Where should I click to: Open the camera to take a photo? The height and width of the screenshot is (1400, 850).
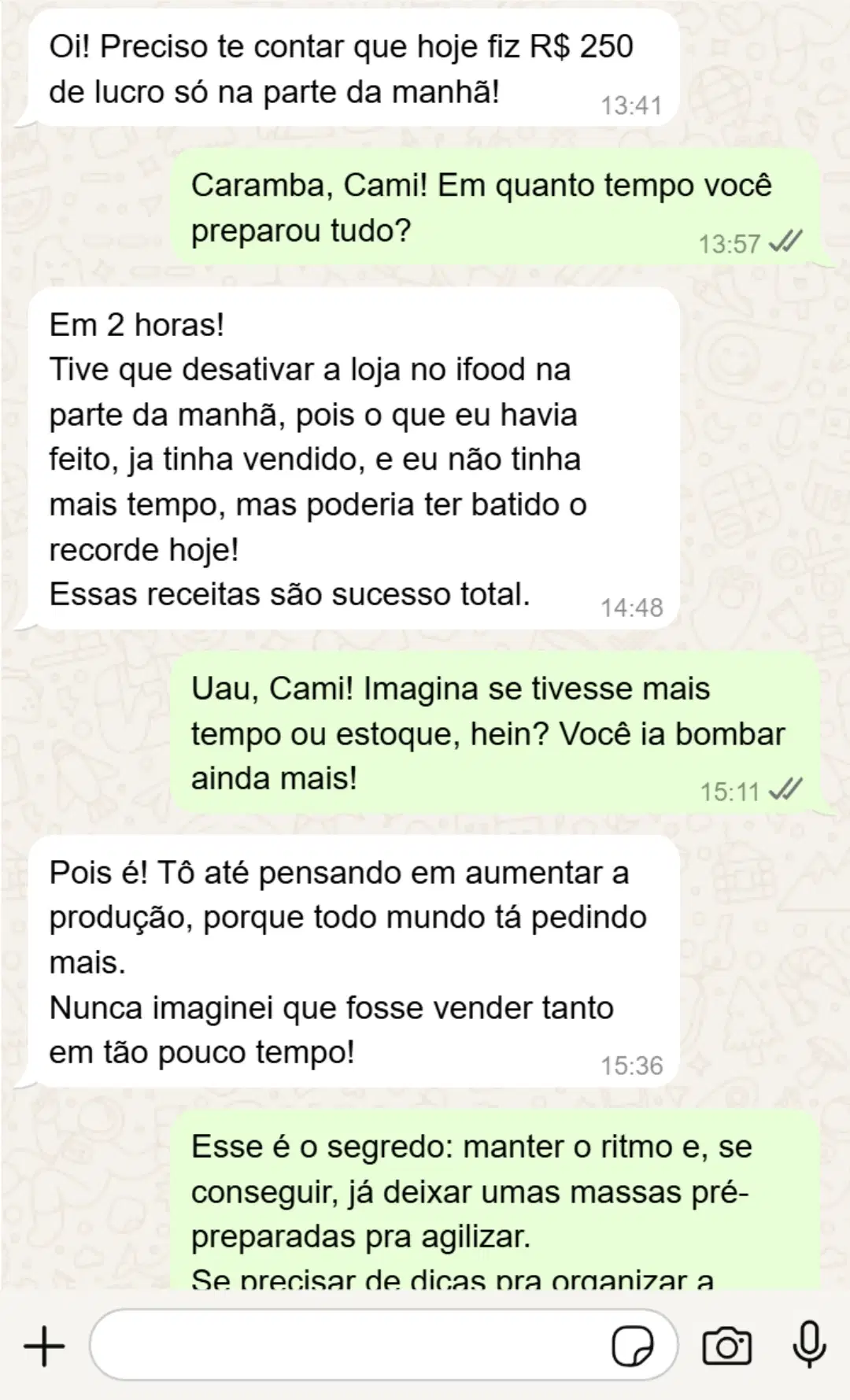click(x=726, y=1346)
